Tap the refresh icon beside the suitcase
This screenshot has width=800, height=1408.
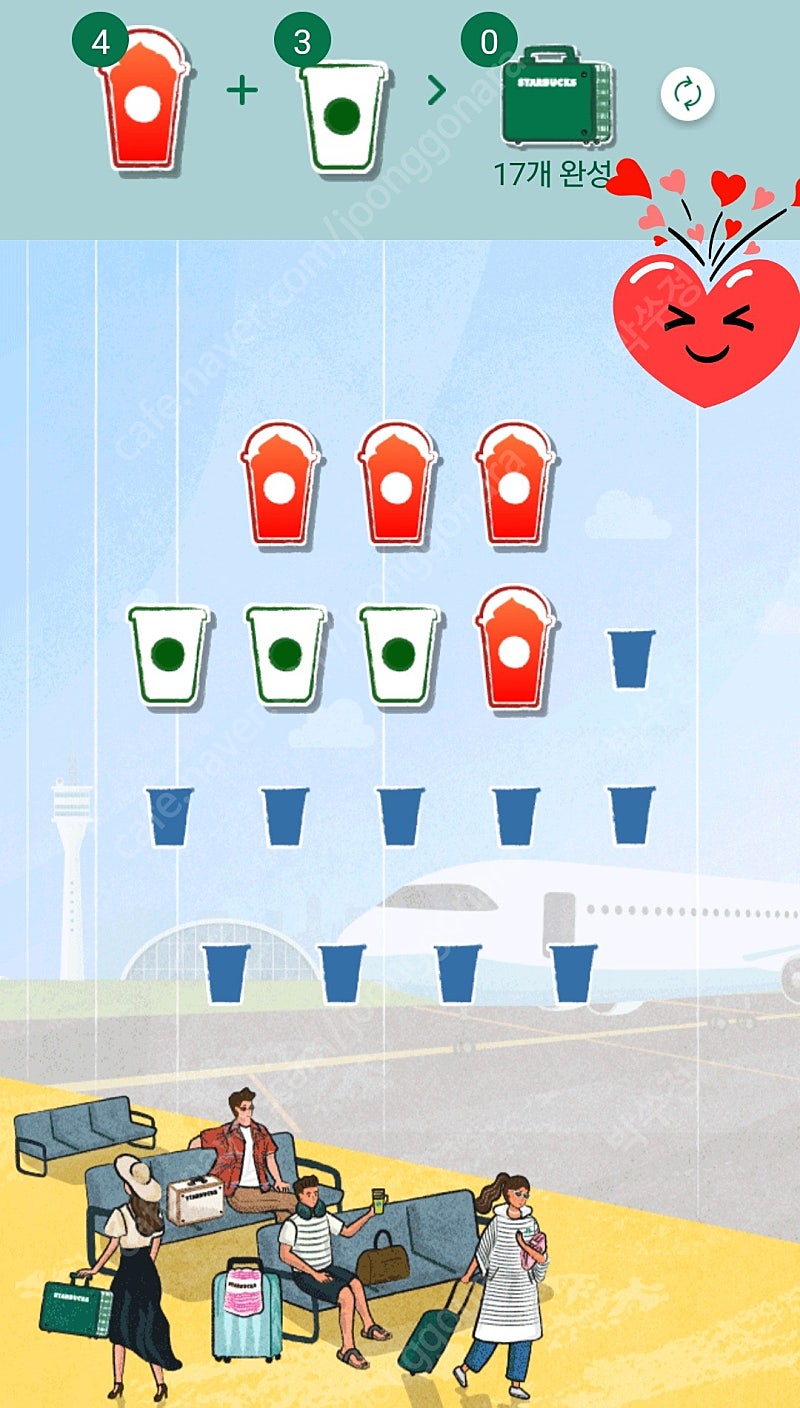click(x=688, y=95)
